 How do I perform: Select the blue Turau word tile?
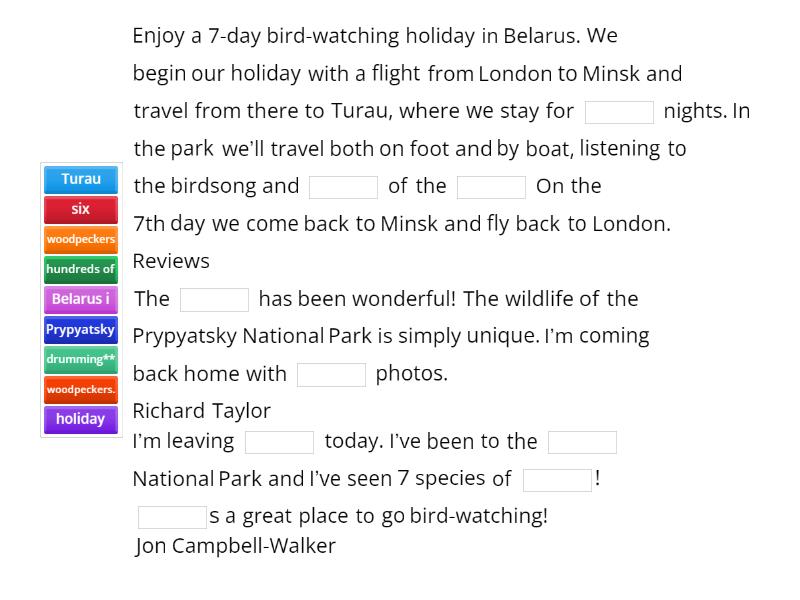tap(81, 180)
